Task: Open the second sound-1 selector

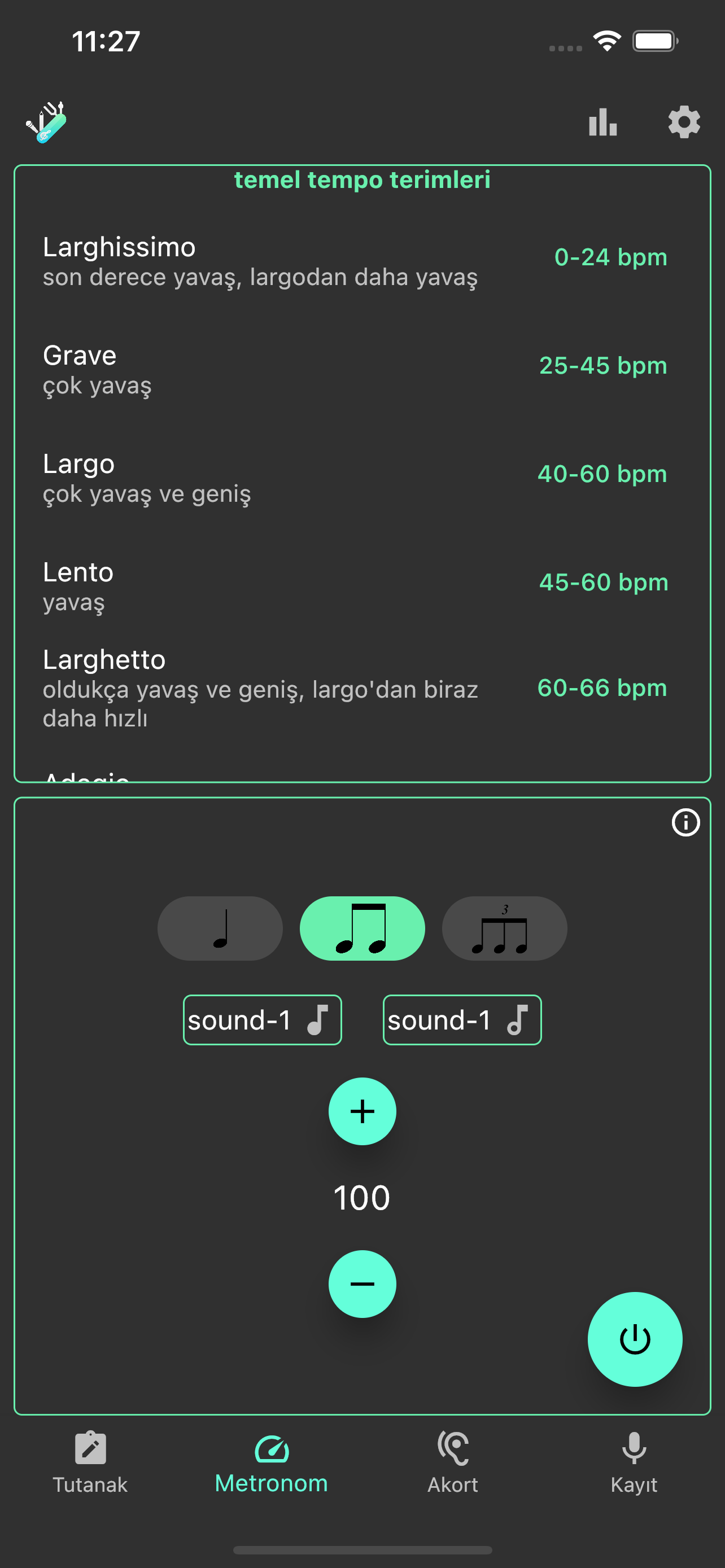Action: pyautogui.click(x=462, y=1019)
